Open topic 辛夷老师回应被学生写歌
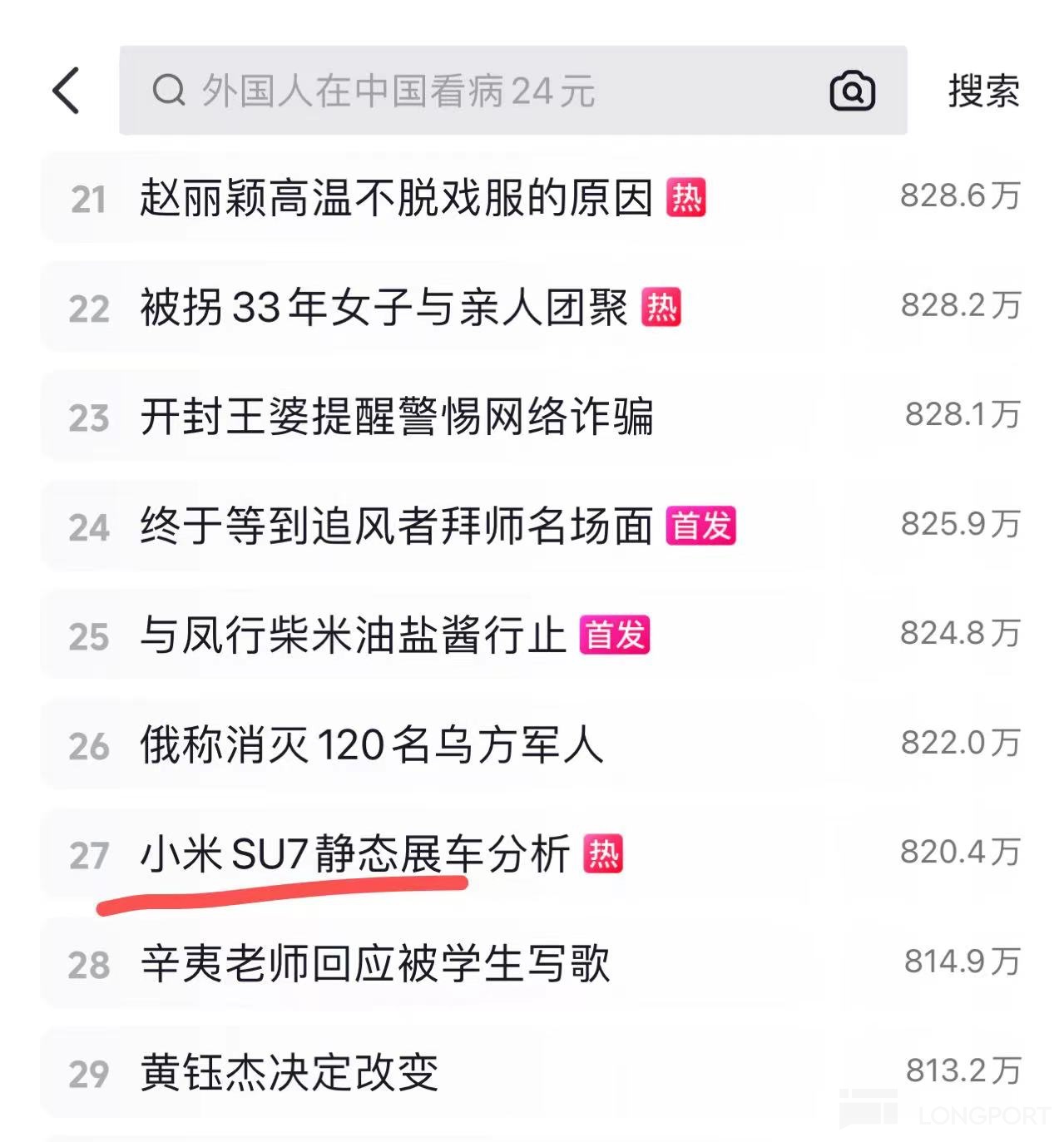Screen dimensions: 1064x1142 pyautogui.click(x=374, y=964)
